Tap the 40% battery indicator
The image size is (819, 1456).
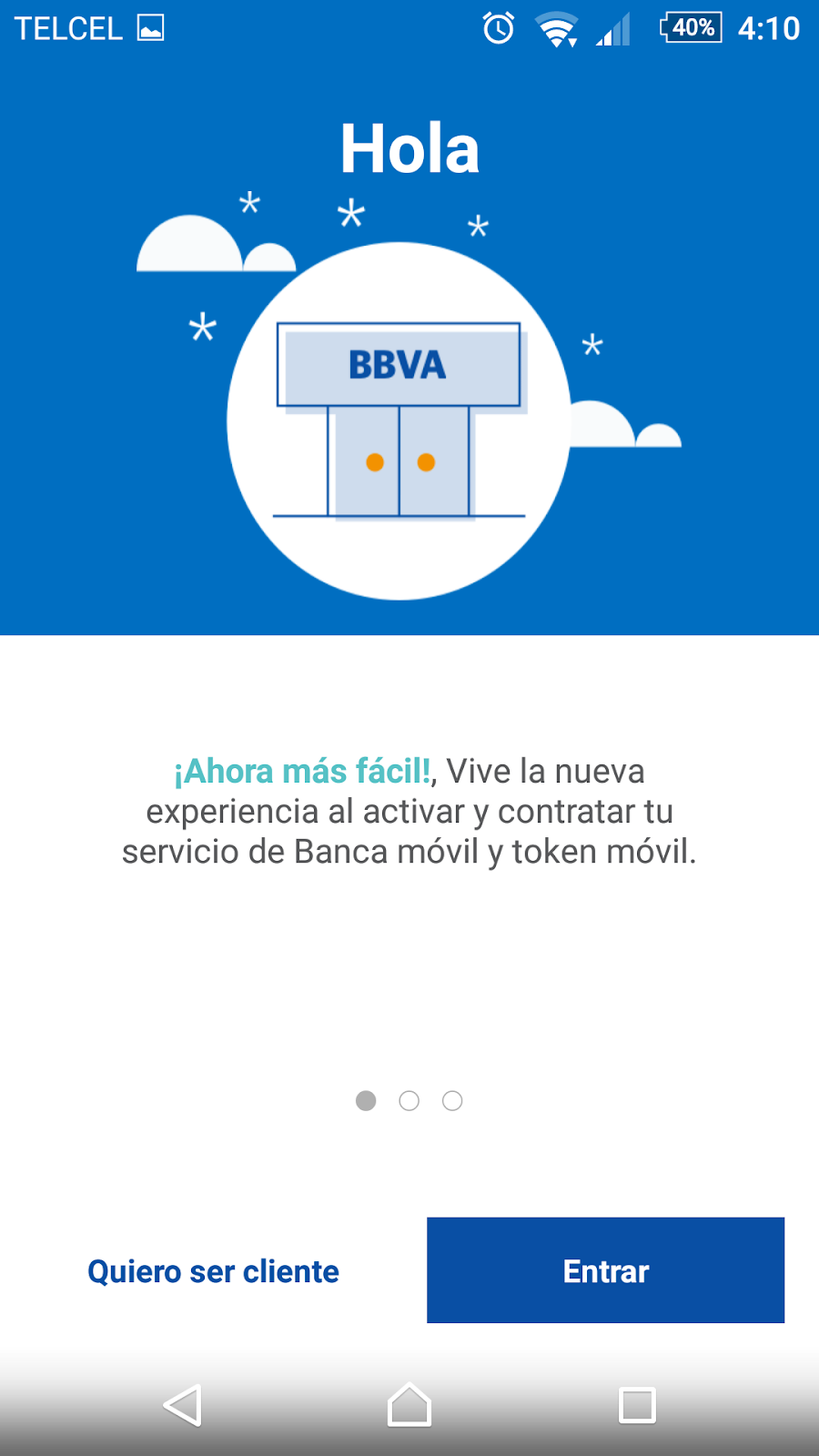tap(688, 29)
